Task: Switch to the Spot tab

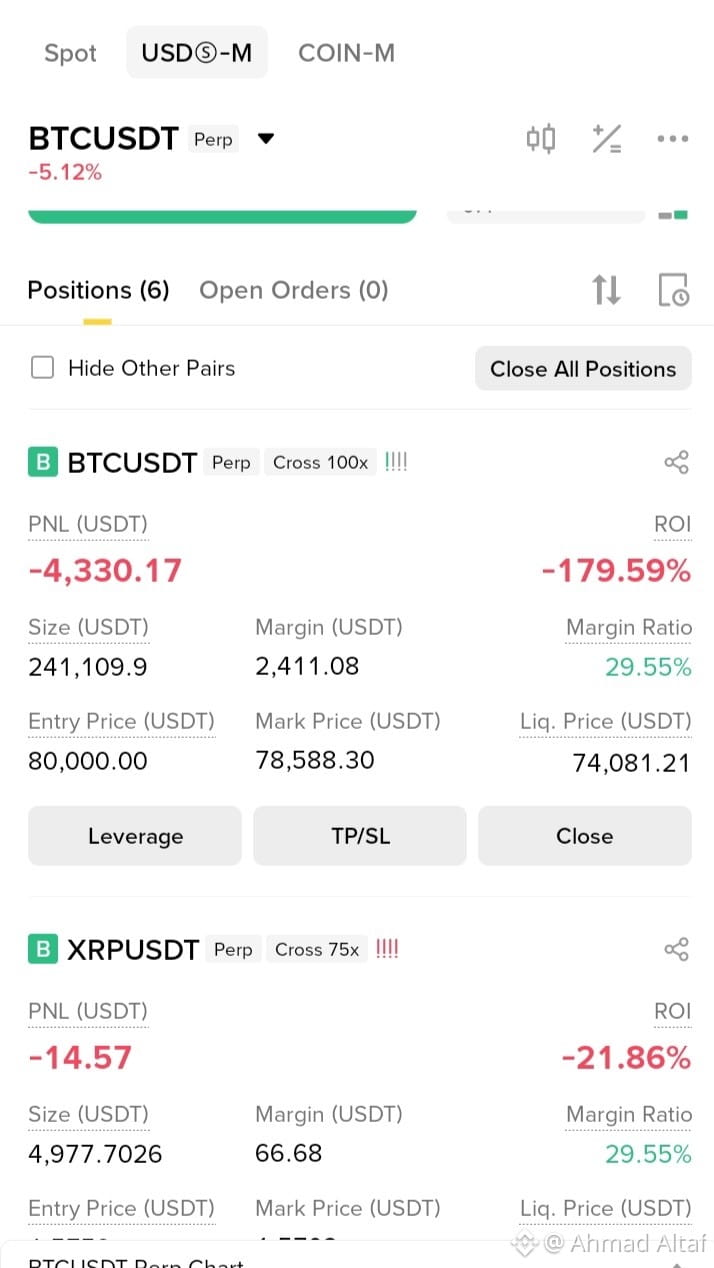Action: click(x=70, y=53)
